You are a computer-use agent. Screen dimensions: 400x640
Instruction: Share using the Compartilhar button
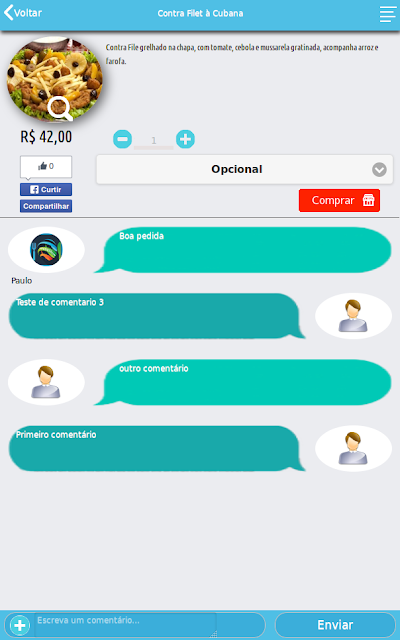point(46,206)
